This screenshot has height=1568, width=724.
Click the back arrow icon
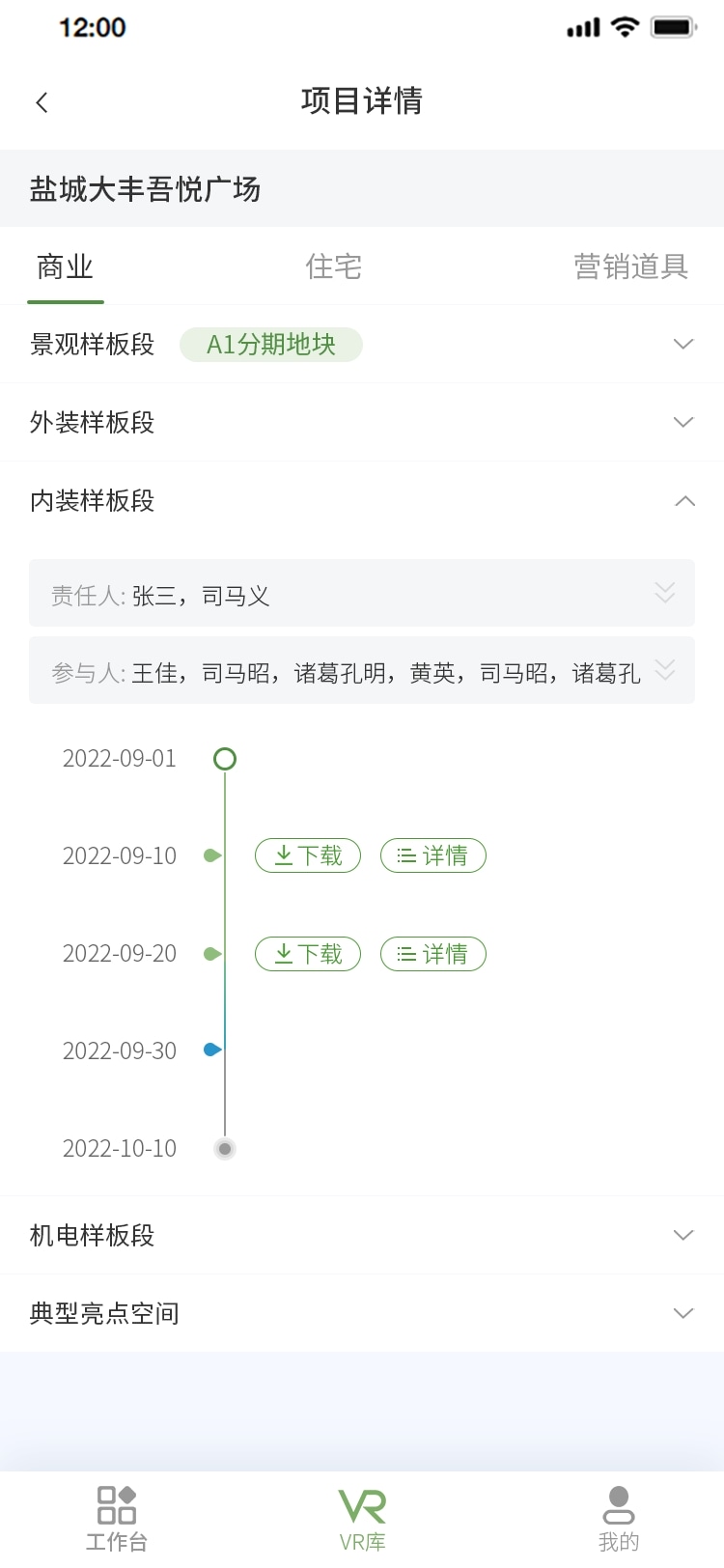tap(42, 100)
